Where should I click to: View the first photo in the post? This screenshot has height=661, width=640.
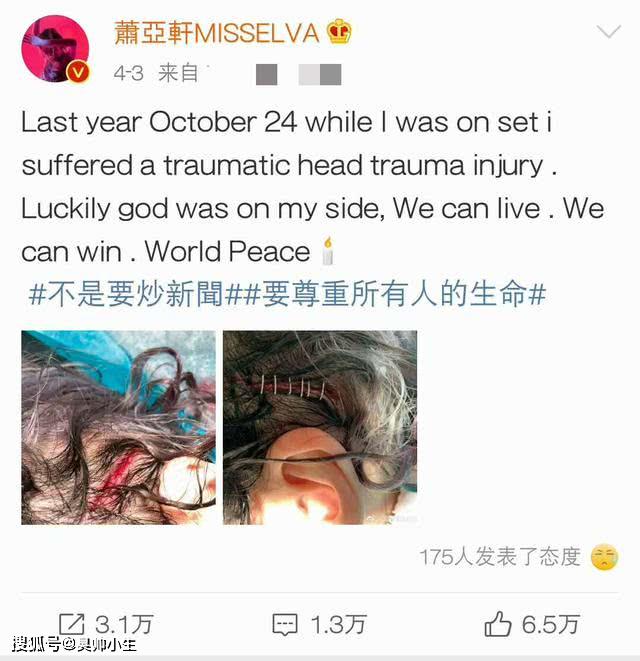click(118, 428)
